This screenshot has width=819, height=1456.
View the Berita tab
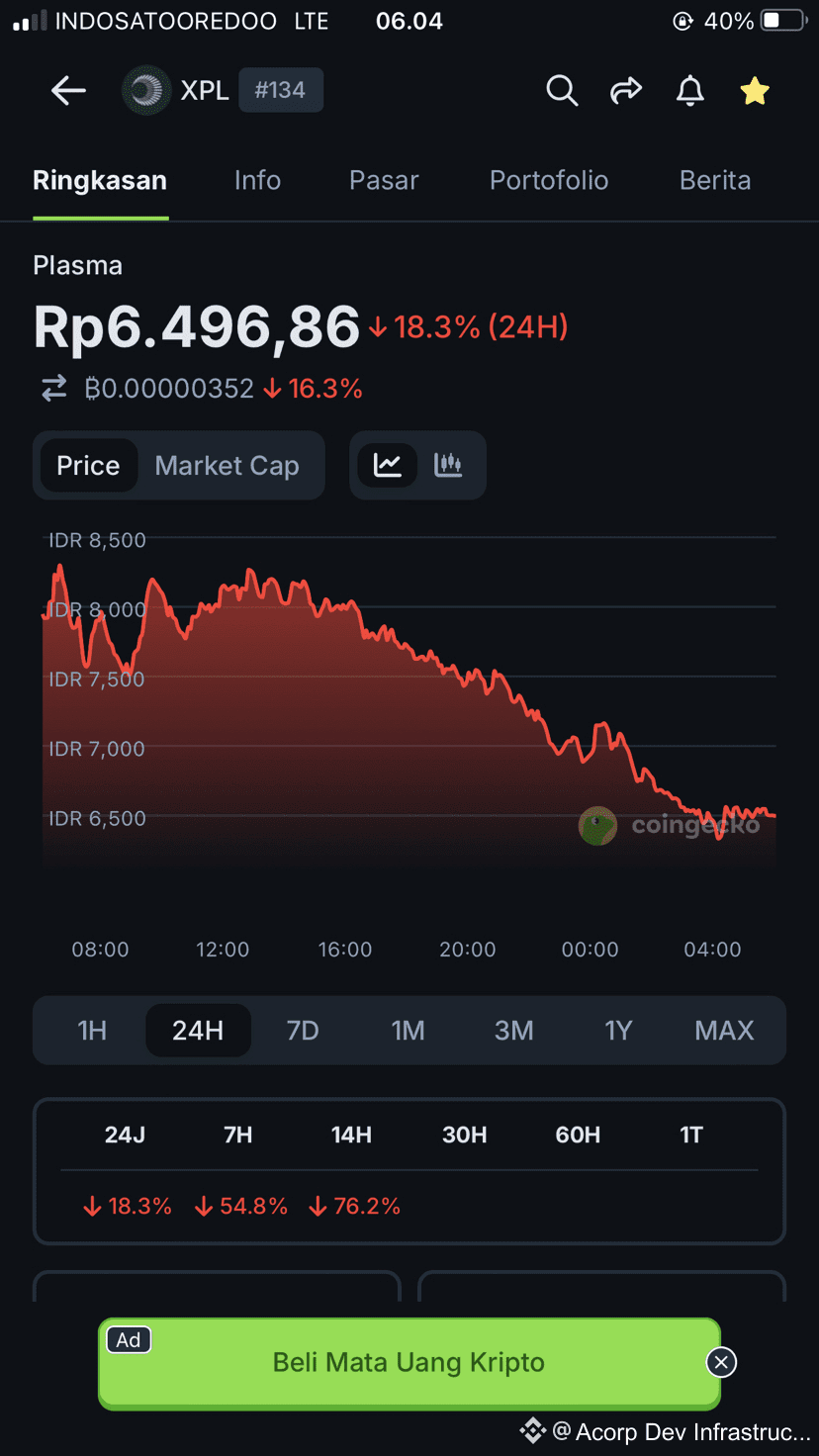click(x=715, y=180)
